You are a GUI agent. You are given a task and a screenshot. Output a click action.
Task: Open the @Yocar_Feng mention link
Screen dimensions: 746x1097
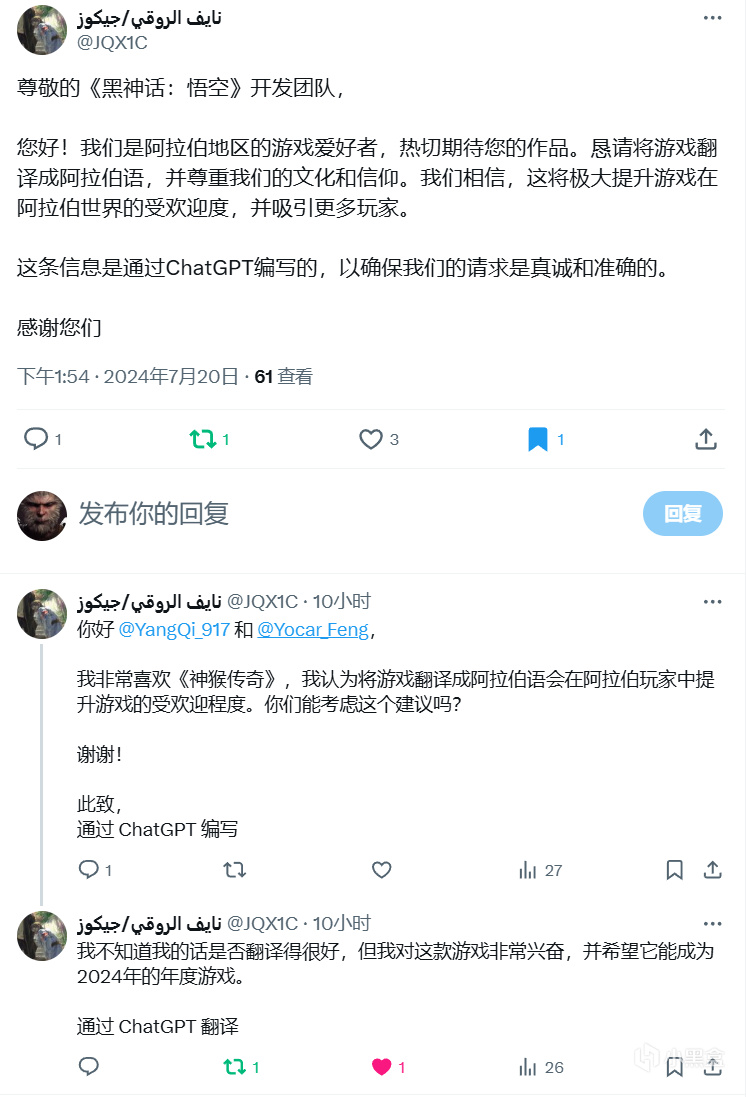[x=313, y=630]
